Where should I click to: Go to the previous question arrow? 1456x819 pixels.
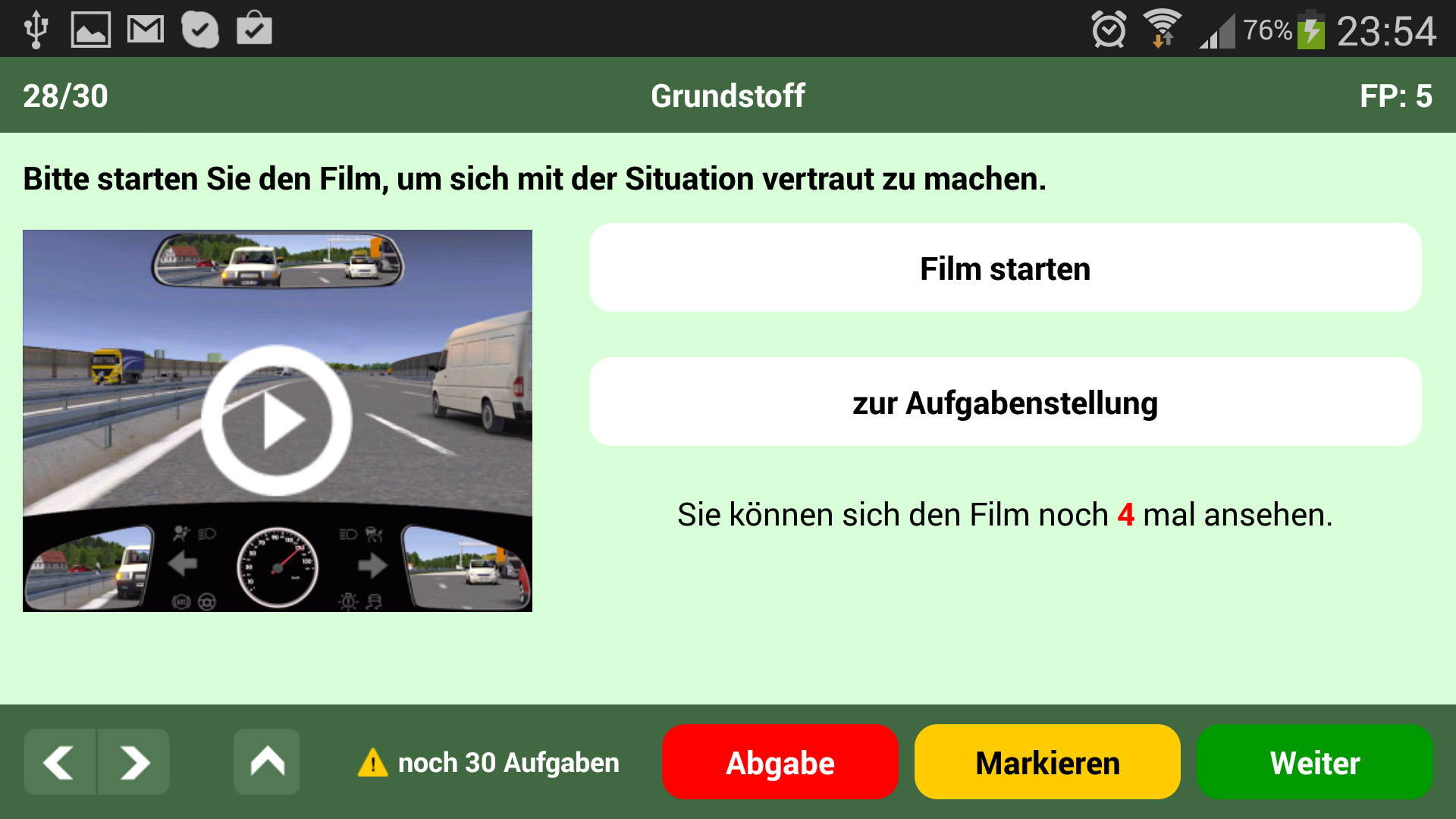[59, 762]
